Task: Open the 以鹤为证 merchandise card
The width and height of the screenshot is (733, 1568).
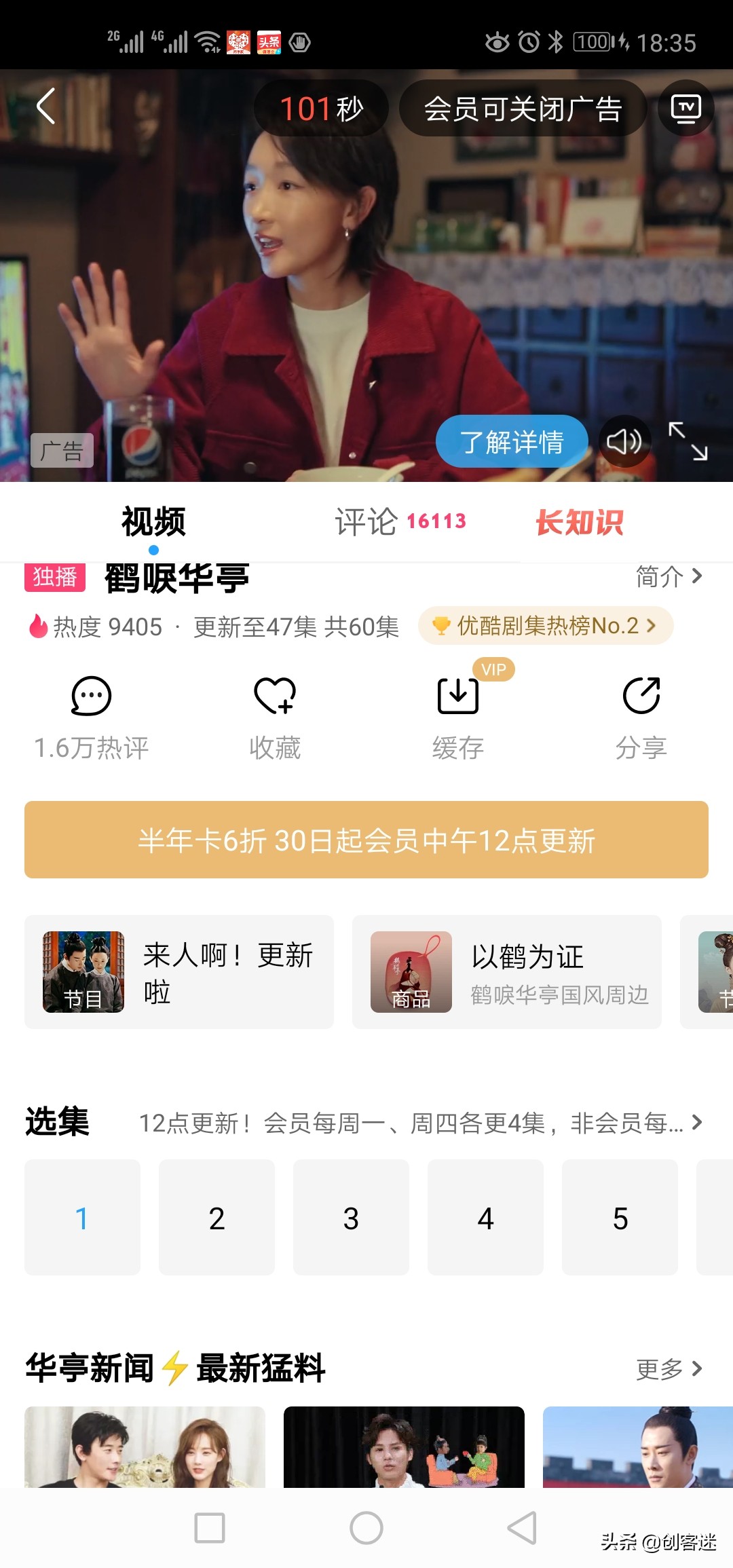Action: click(506, 971)
